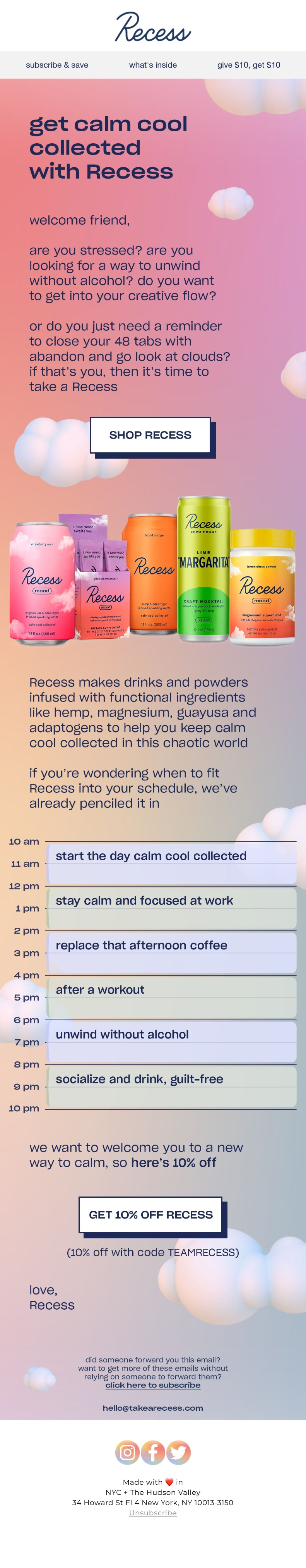Email hello@takearecess.com

click(153, 1408)
